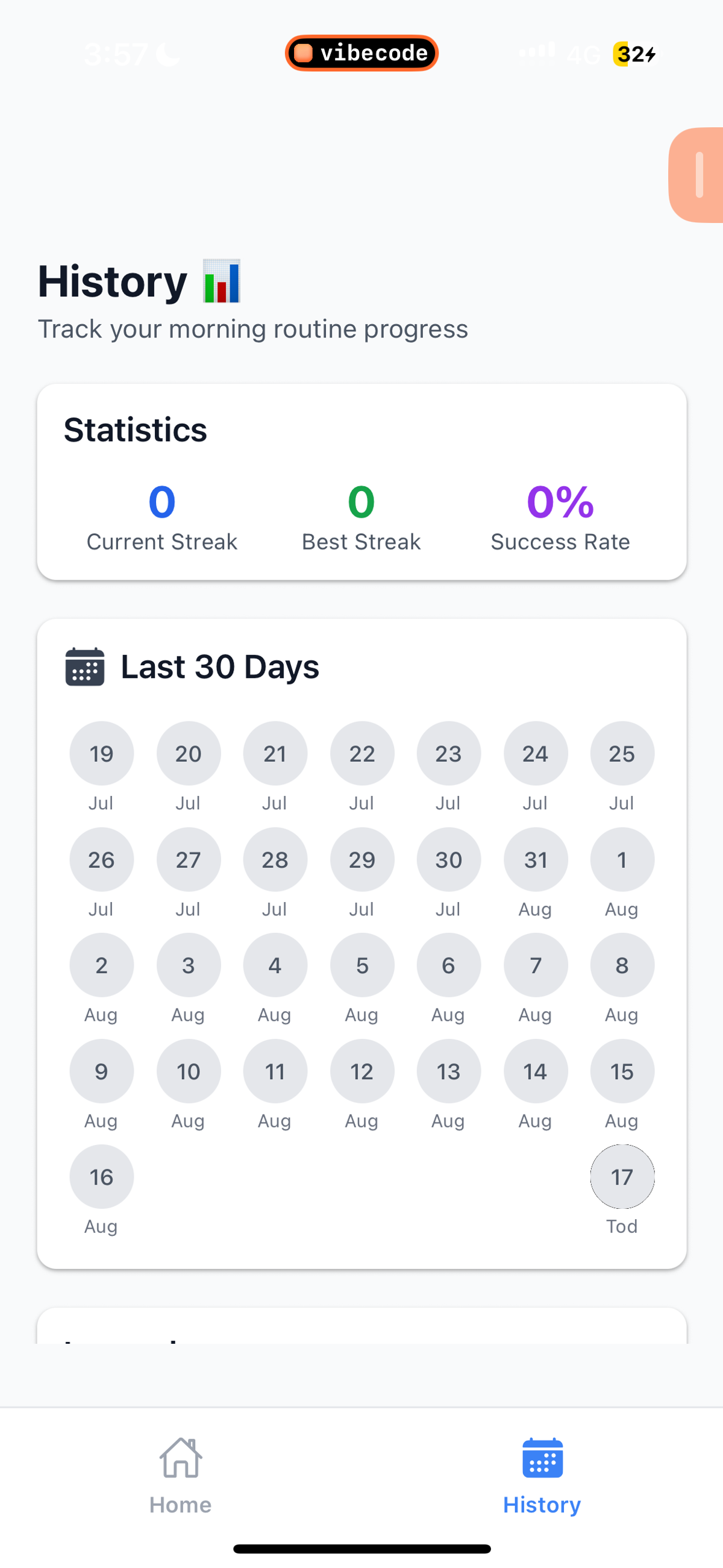Select the July 31 day circle
723x1568 pixels.
(536, 859)
